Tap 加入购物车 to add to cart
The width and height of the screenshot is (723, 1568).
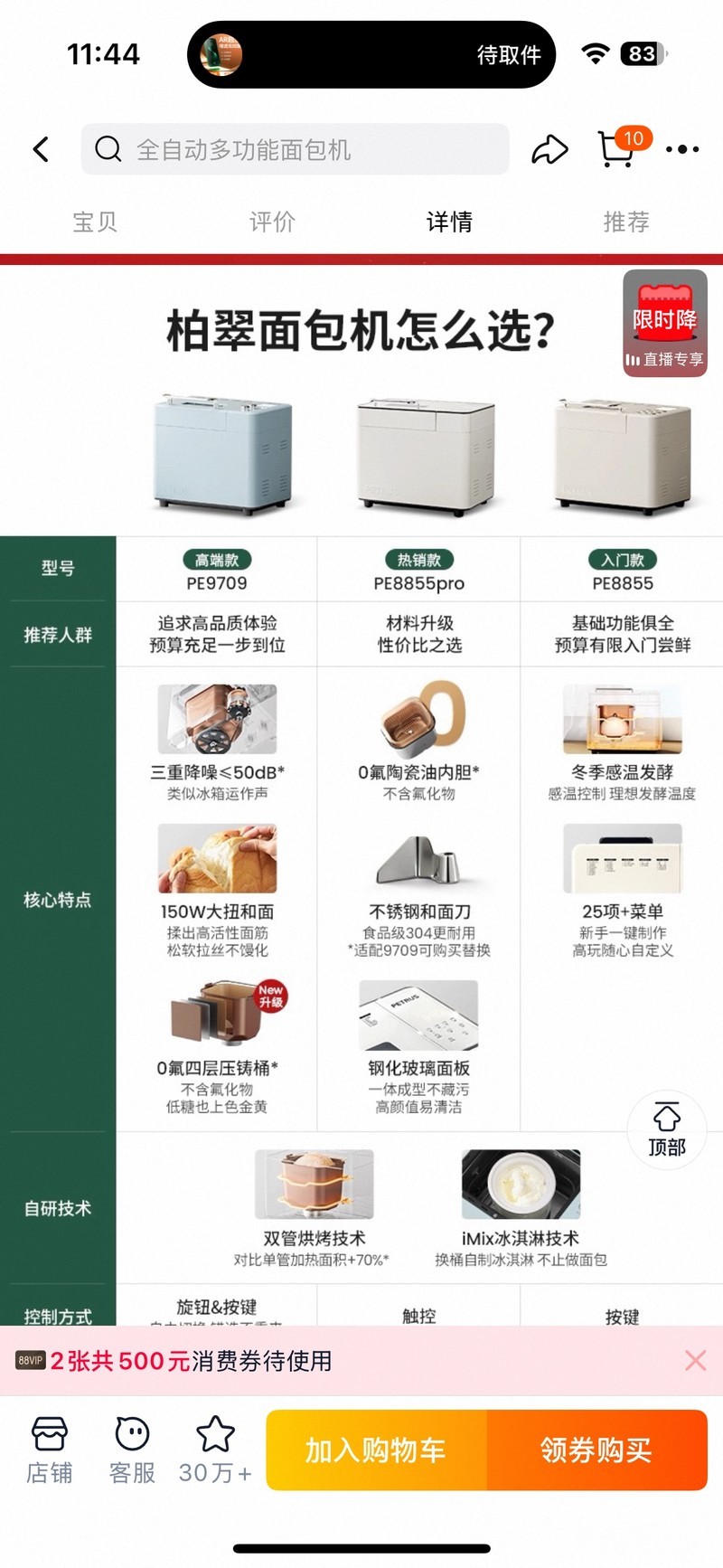tap(376, 1450)
